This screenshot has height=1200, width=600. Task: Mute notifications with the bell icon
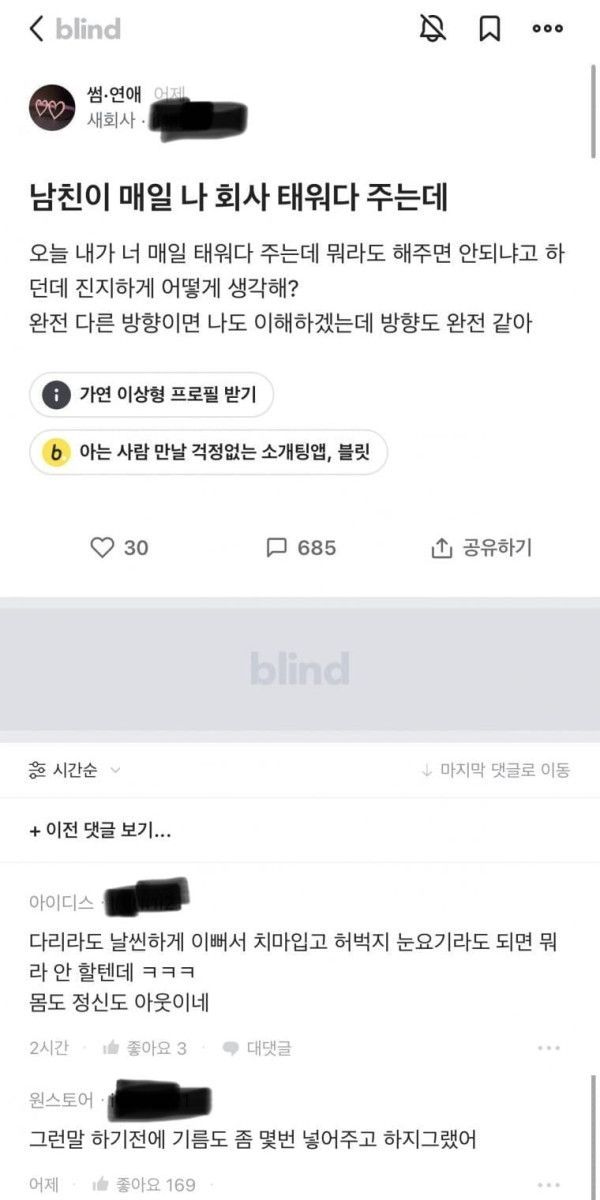click(432, 29)
